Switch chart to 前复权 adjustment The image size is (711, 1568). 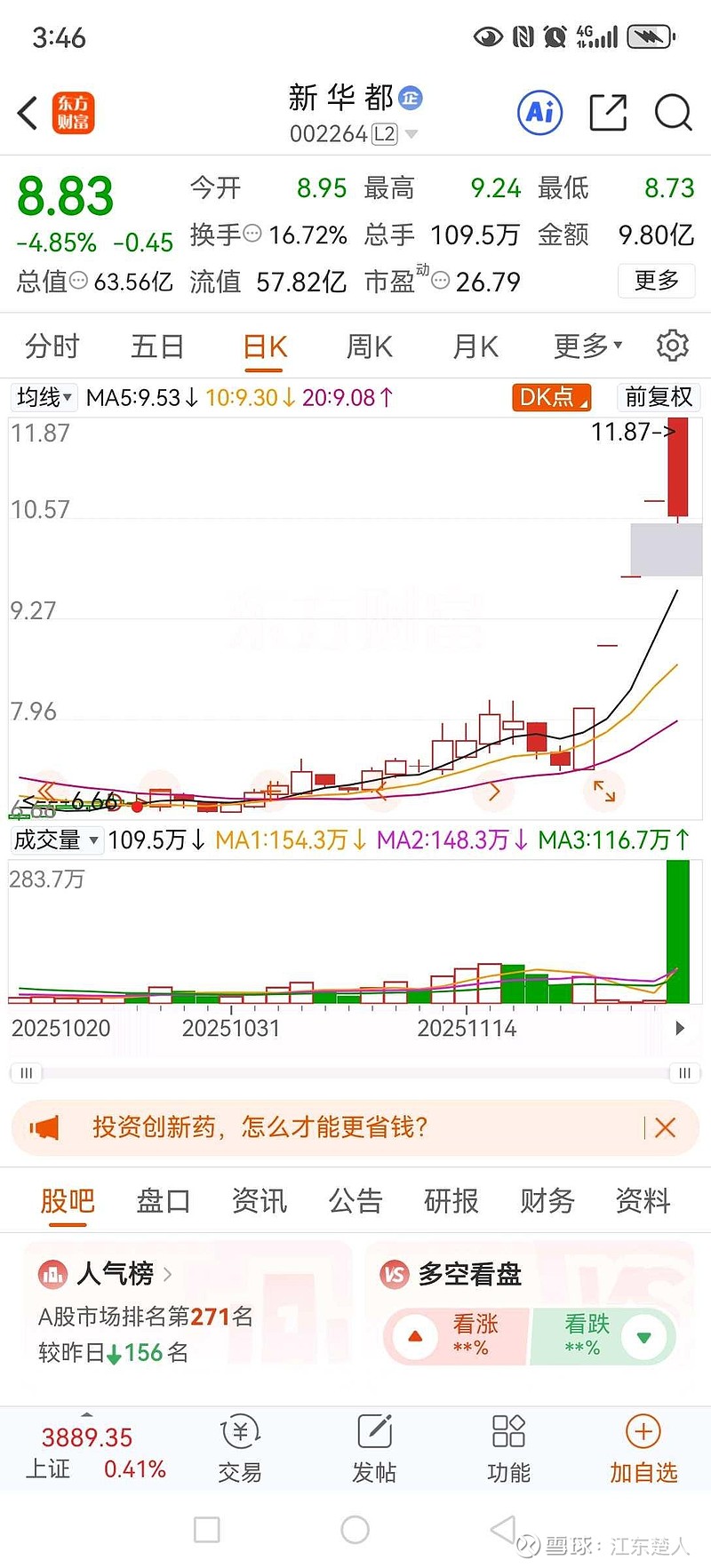click(x=658, y=397)
